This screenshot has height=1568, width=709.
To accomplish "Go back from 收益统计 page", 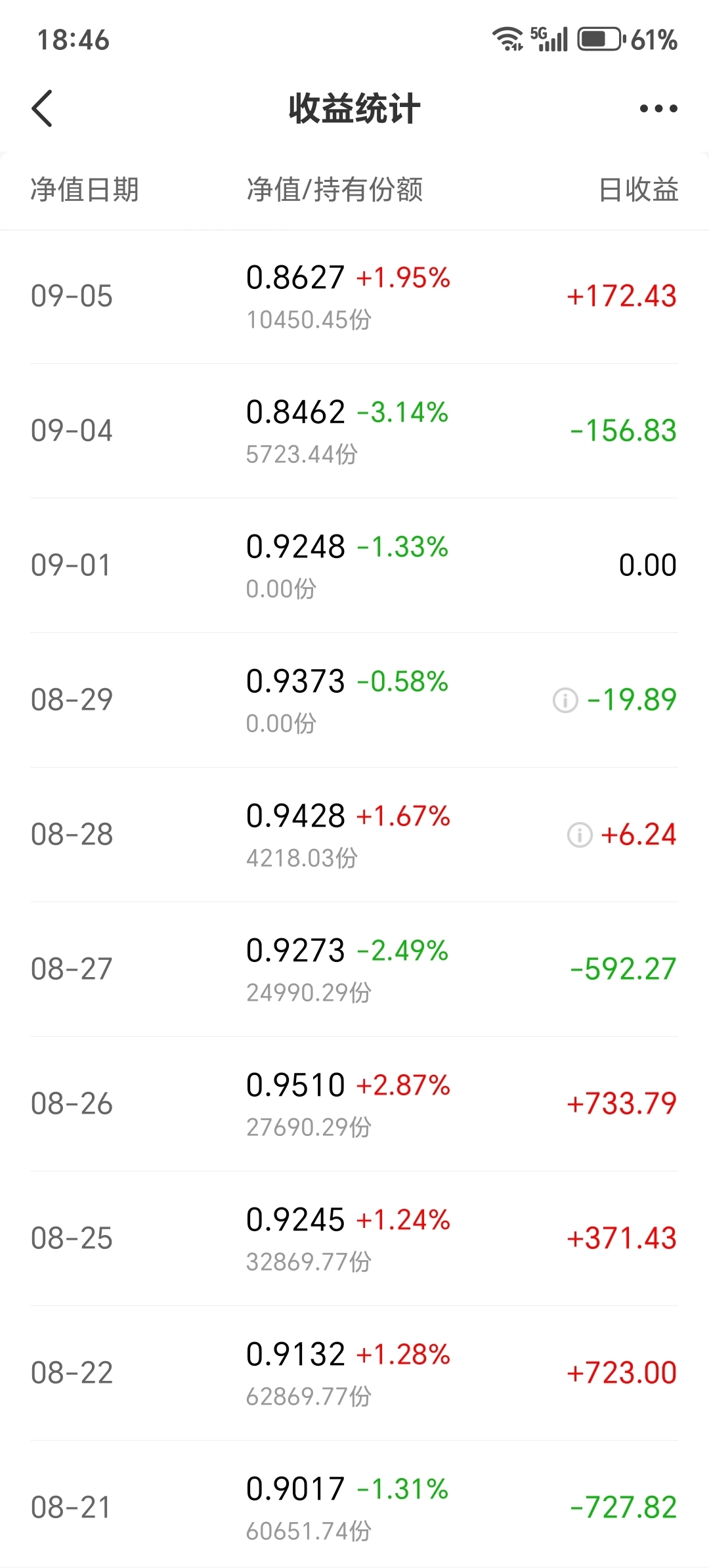I will pos(42,108).
